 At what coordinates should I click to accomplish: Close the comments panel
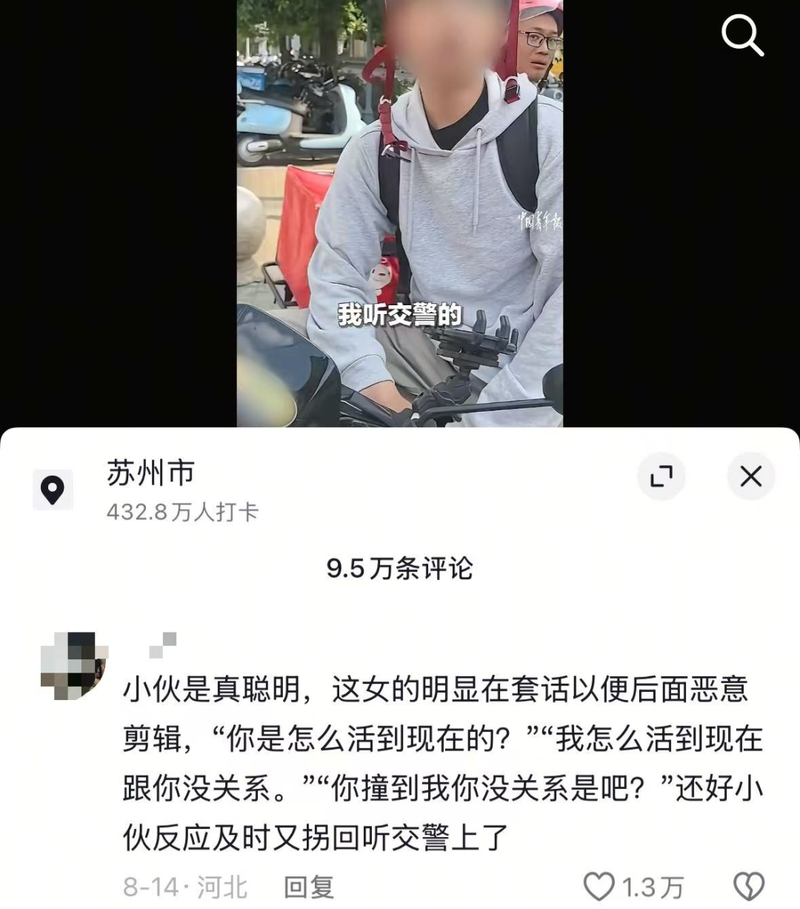point(750,476)
